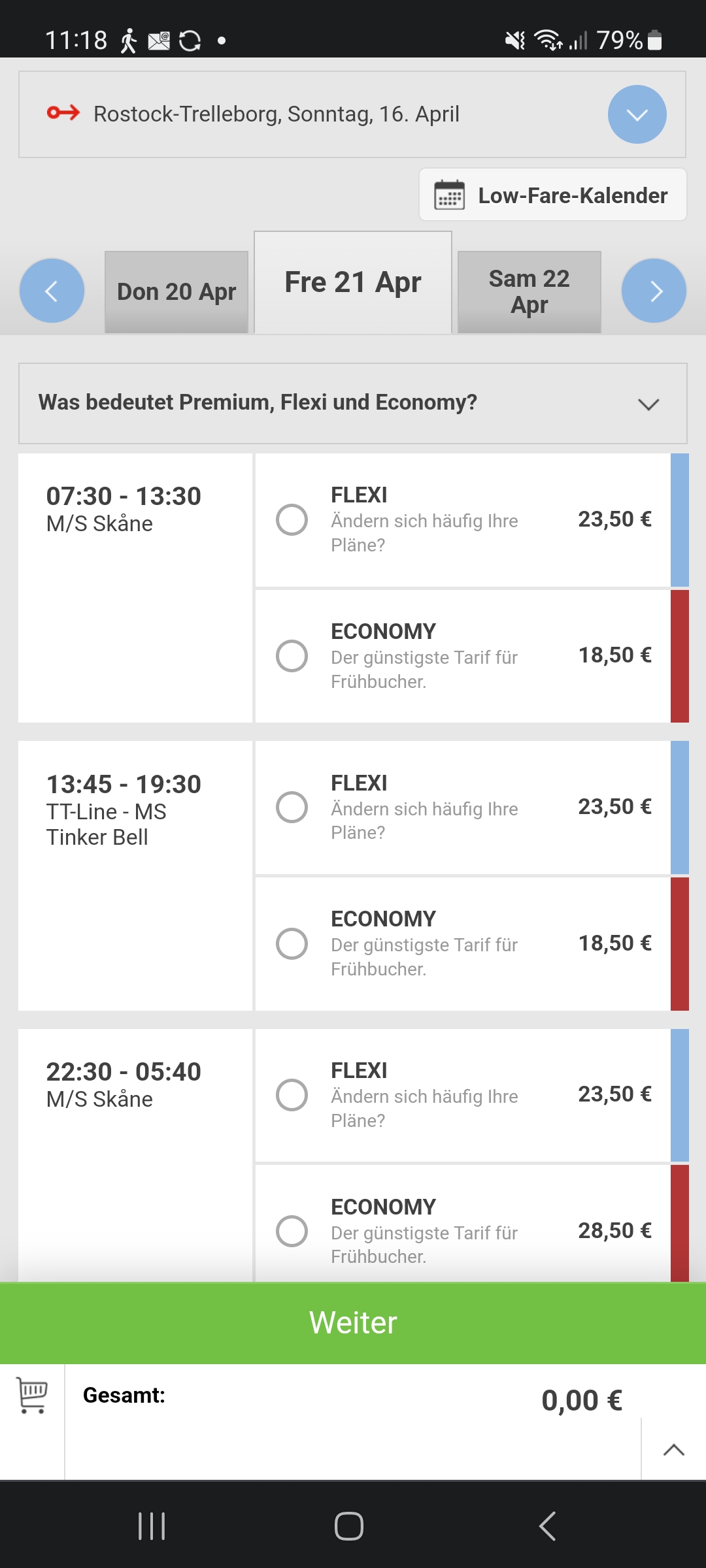
Task: Go to later dates with right arrow
Action: click(x=654, y=291)
